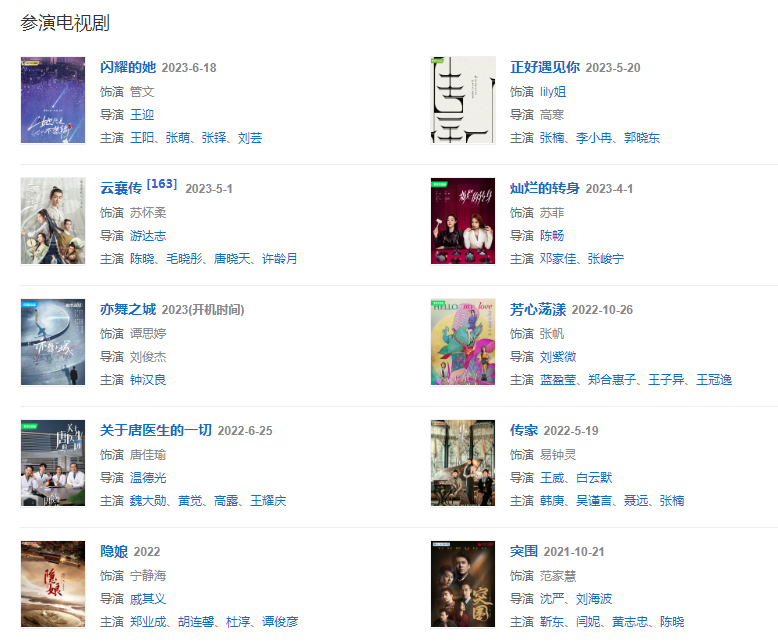Open director 刘紫微's page
Viewport: 778px width, 643px height.
(x=558, y=357)
